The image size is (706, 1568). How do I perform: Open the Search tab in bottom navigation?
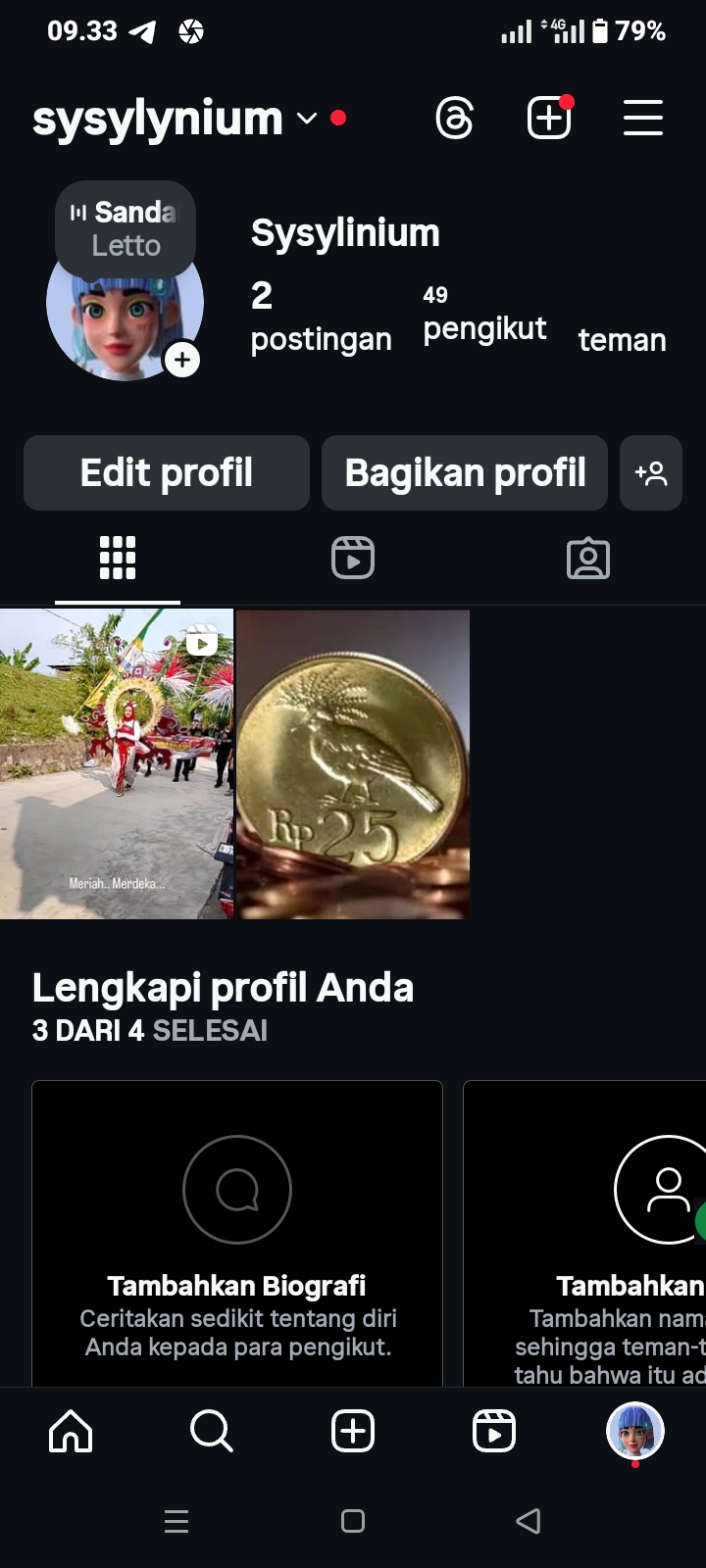click(212, 1431)
